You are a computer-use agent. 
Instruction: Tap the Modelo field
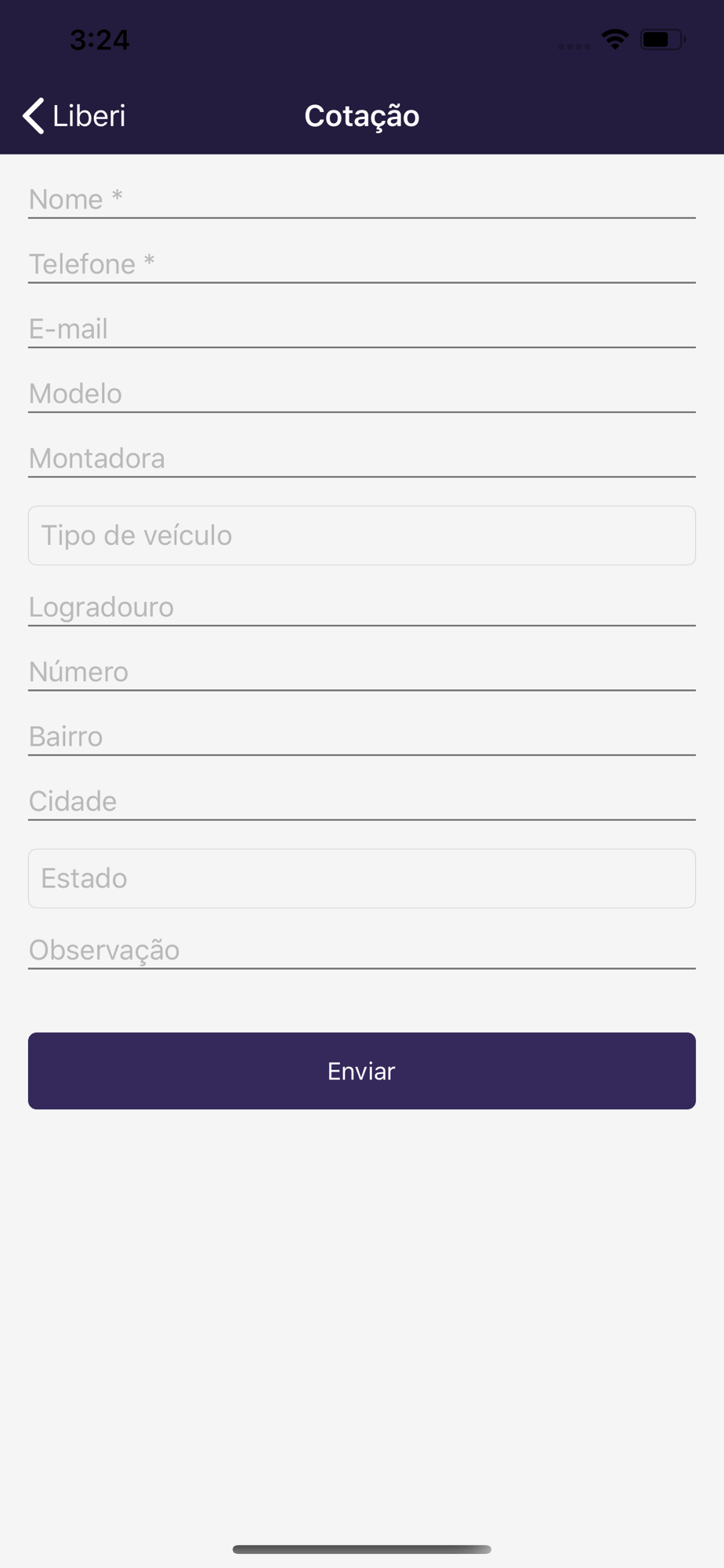(362, 394)
